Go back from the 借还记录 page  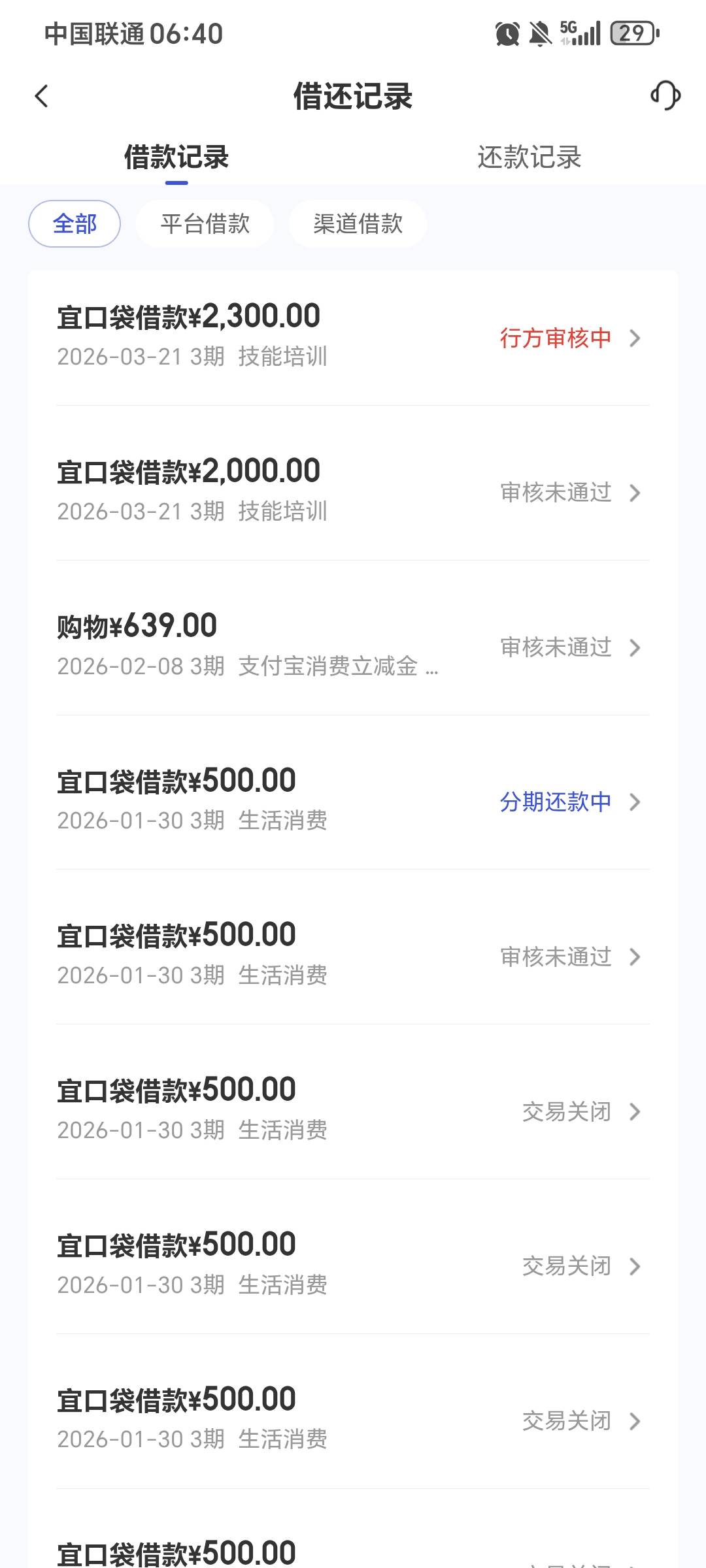tap(42, 97)
